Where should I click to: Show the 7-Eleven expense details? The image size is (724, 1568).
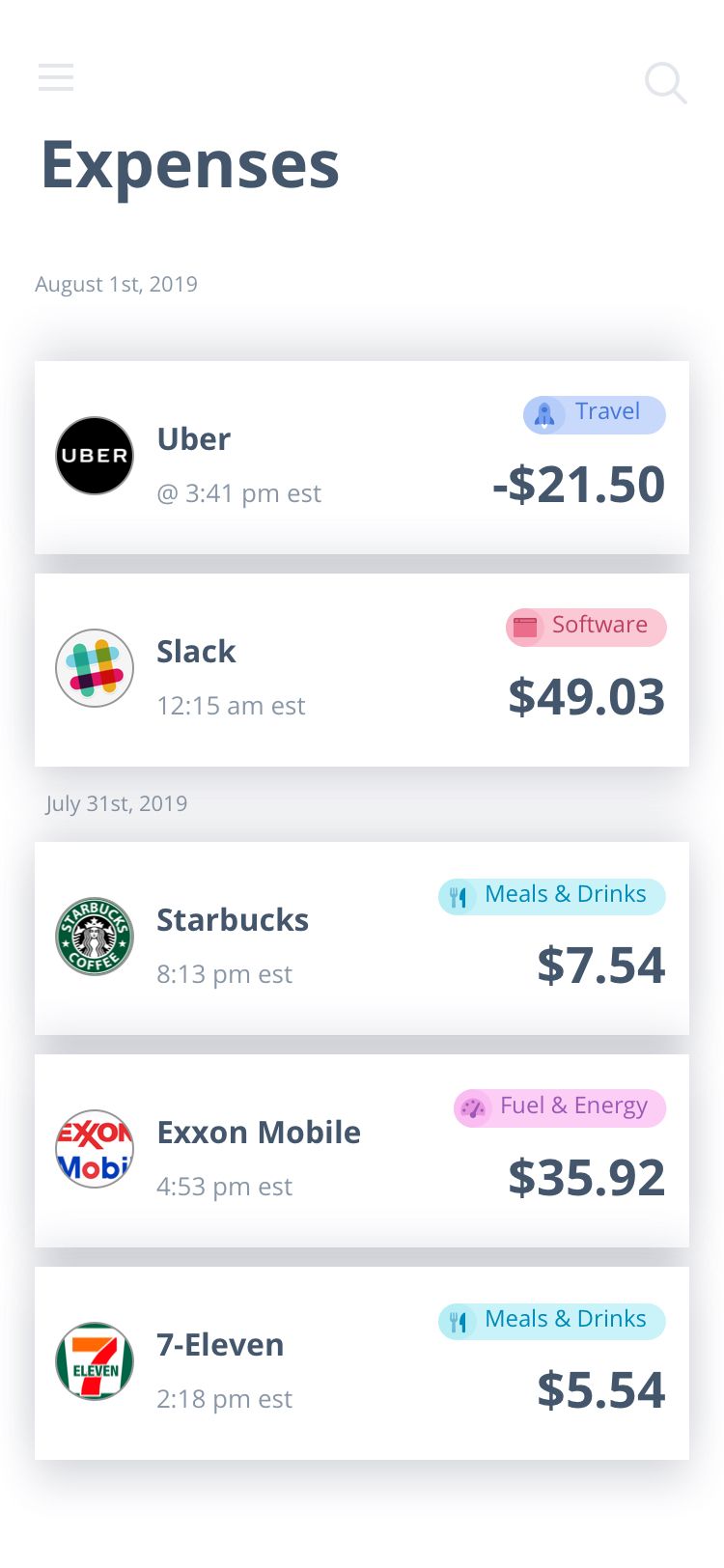coord(362,1363)
